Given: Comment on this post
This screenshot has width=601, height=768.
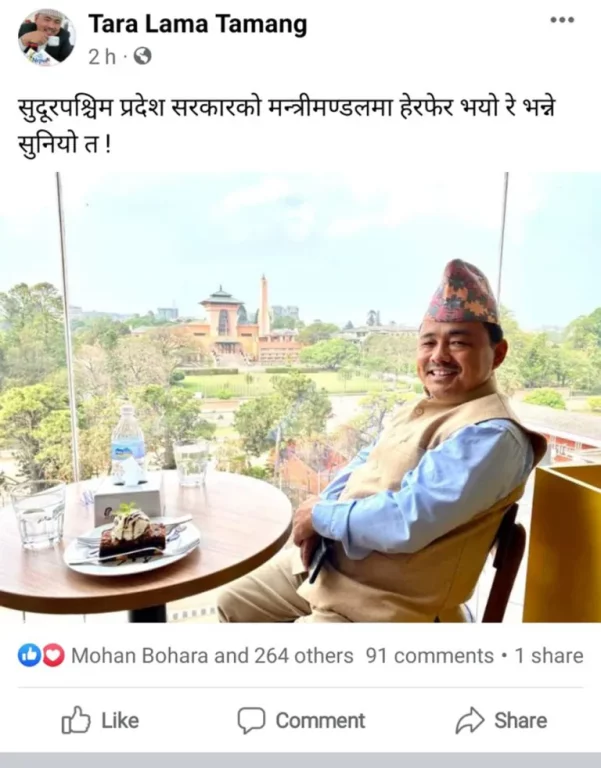Looking at the screenshot, I should click(x=301, y=720).
